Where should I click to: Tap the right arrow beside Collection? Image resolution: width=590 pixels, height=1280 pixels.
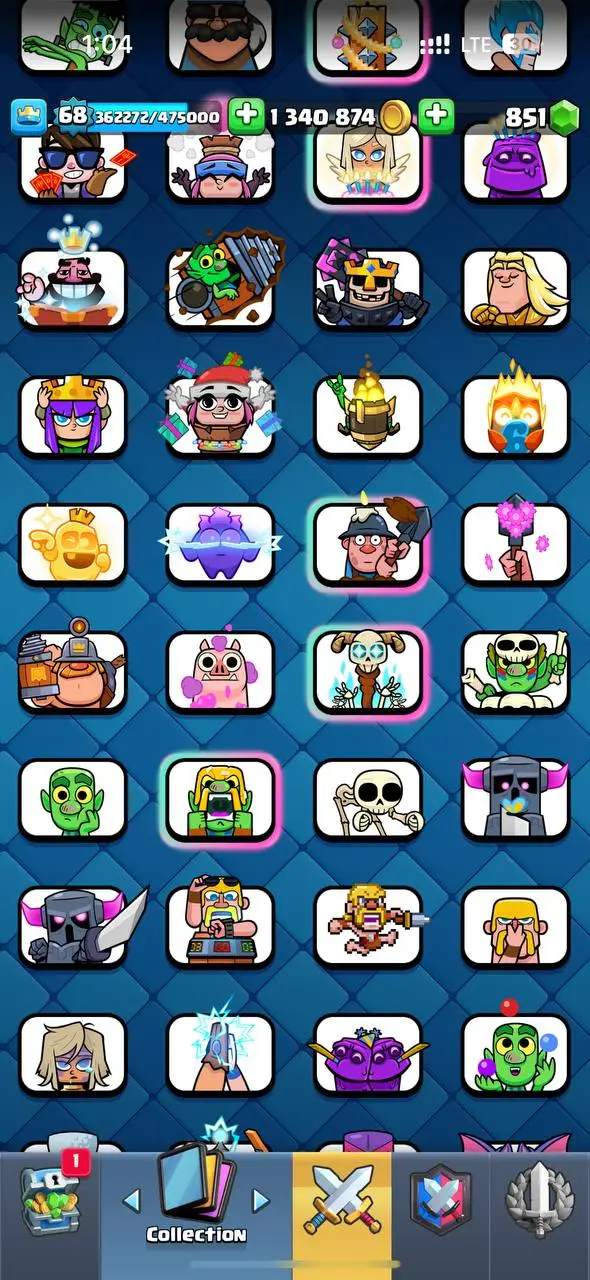coord(260,1200)
